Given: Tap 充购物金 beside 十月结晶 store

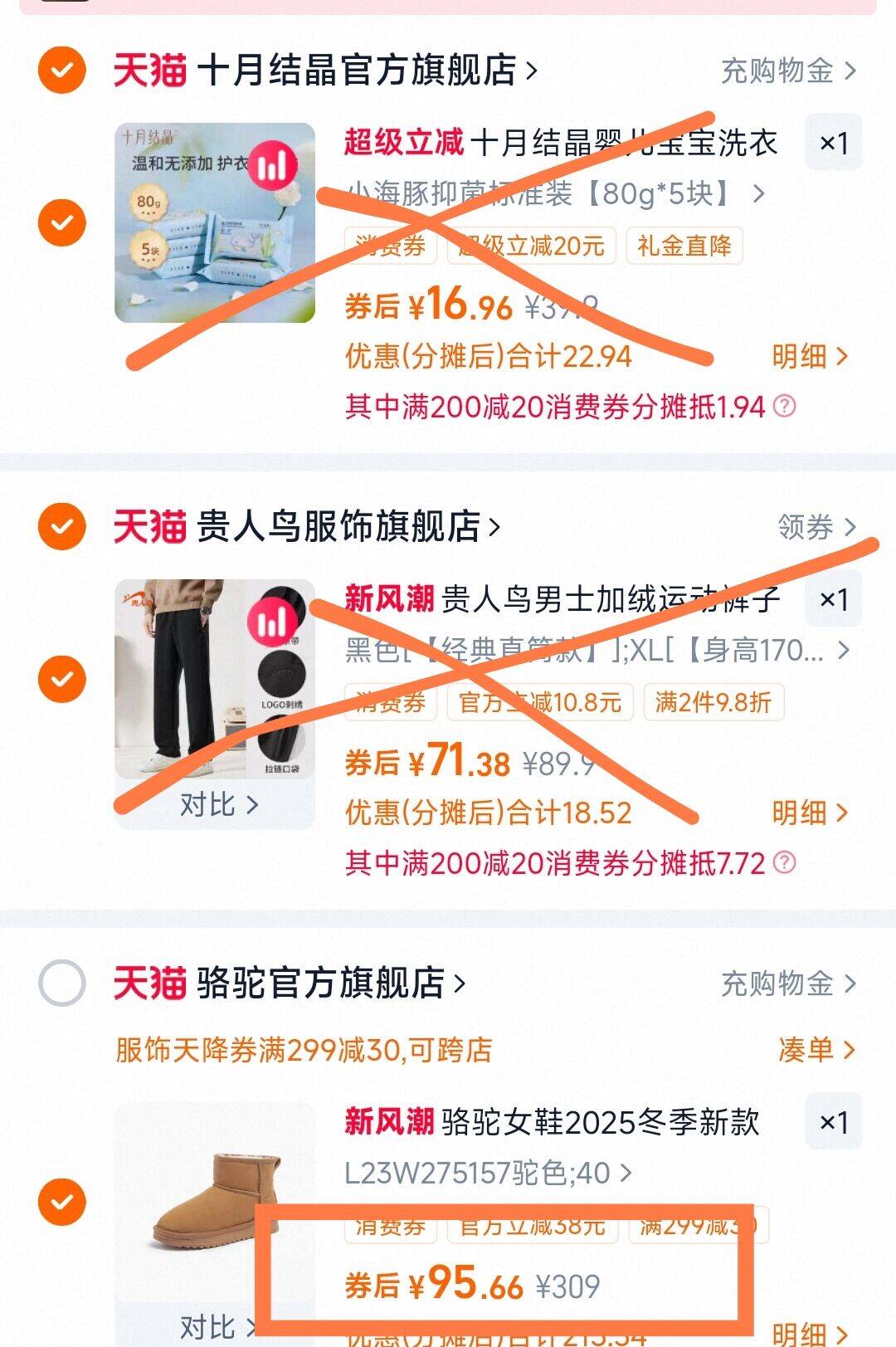Looking at the screenshot, I should [787, 71].
